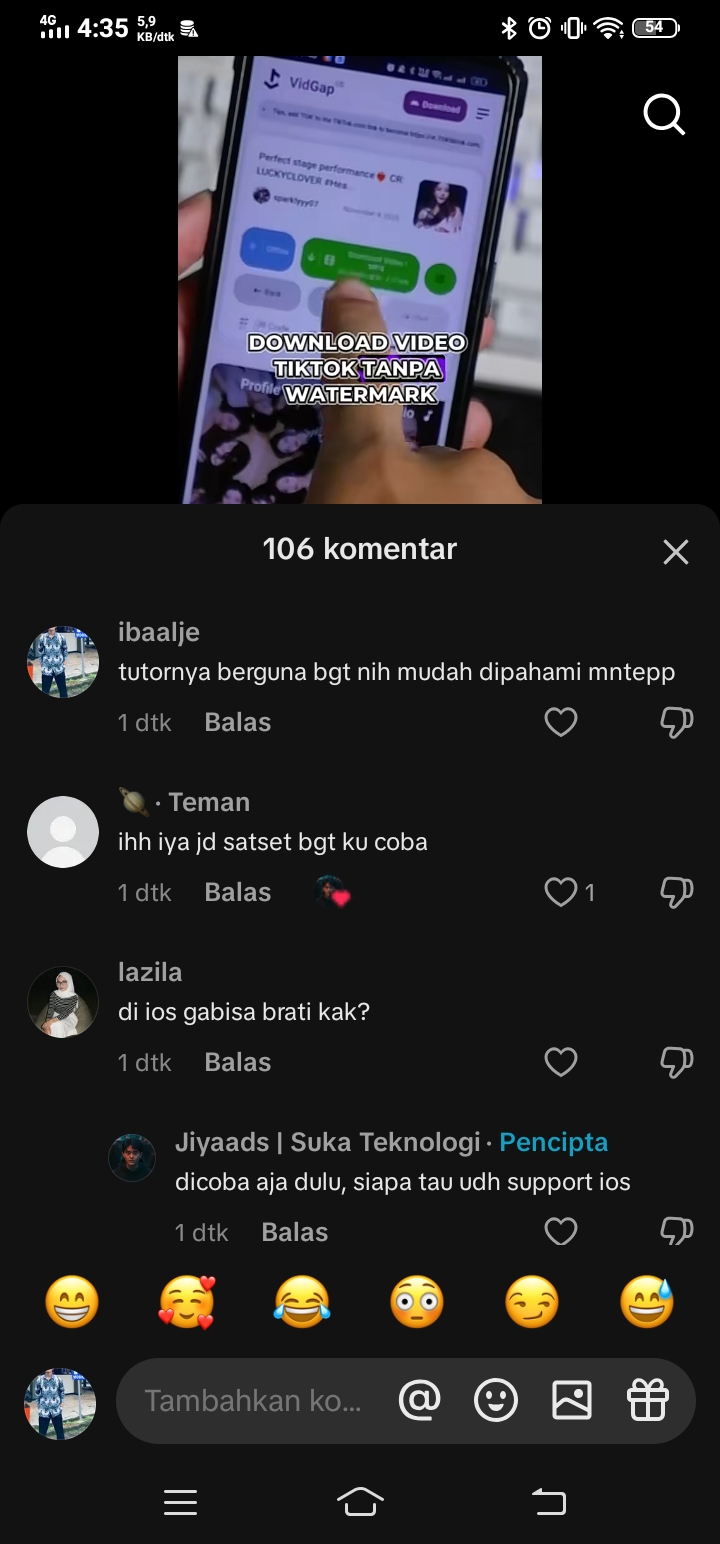720x1544 pixels.
Task: Reply to ibaalje's comment
Action: 237,722
